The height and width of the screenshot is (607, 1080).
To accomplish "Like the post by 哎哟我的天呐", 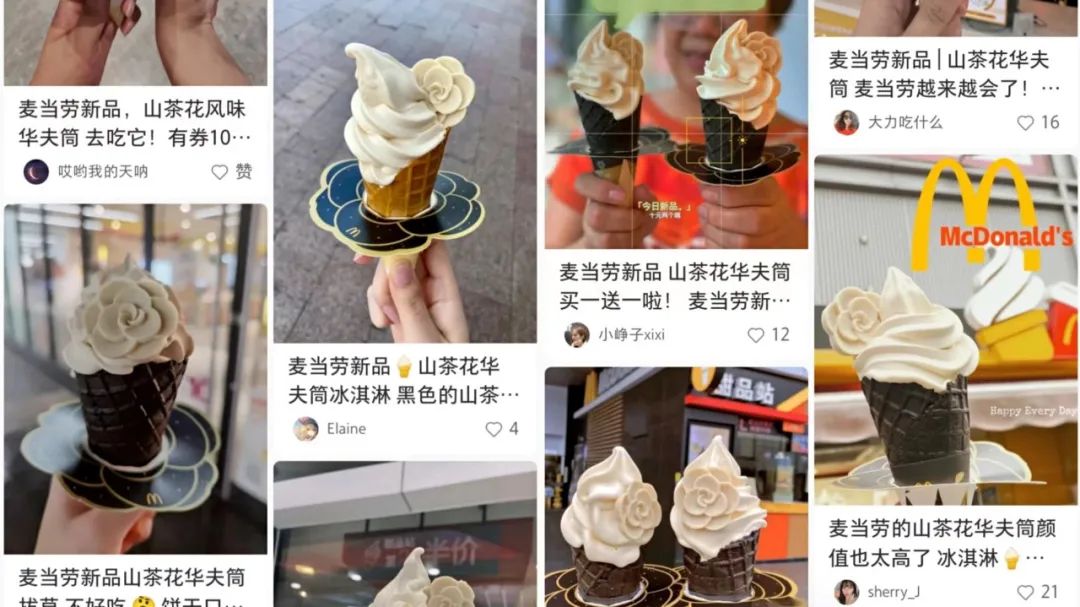I will (220, 172).
